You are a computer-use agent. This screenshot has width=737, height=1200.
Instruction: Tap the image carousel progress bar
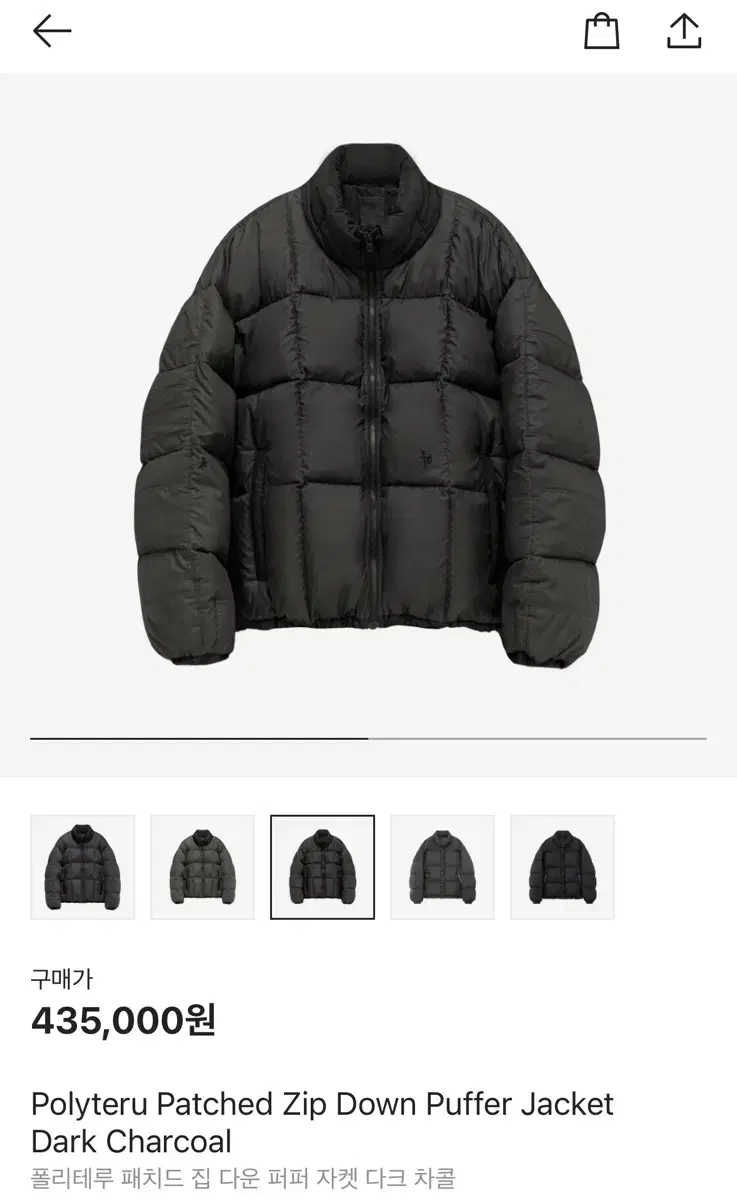pos(368,737)
